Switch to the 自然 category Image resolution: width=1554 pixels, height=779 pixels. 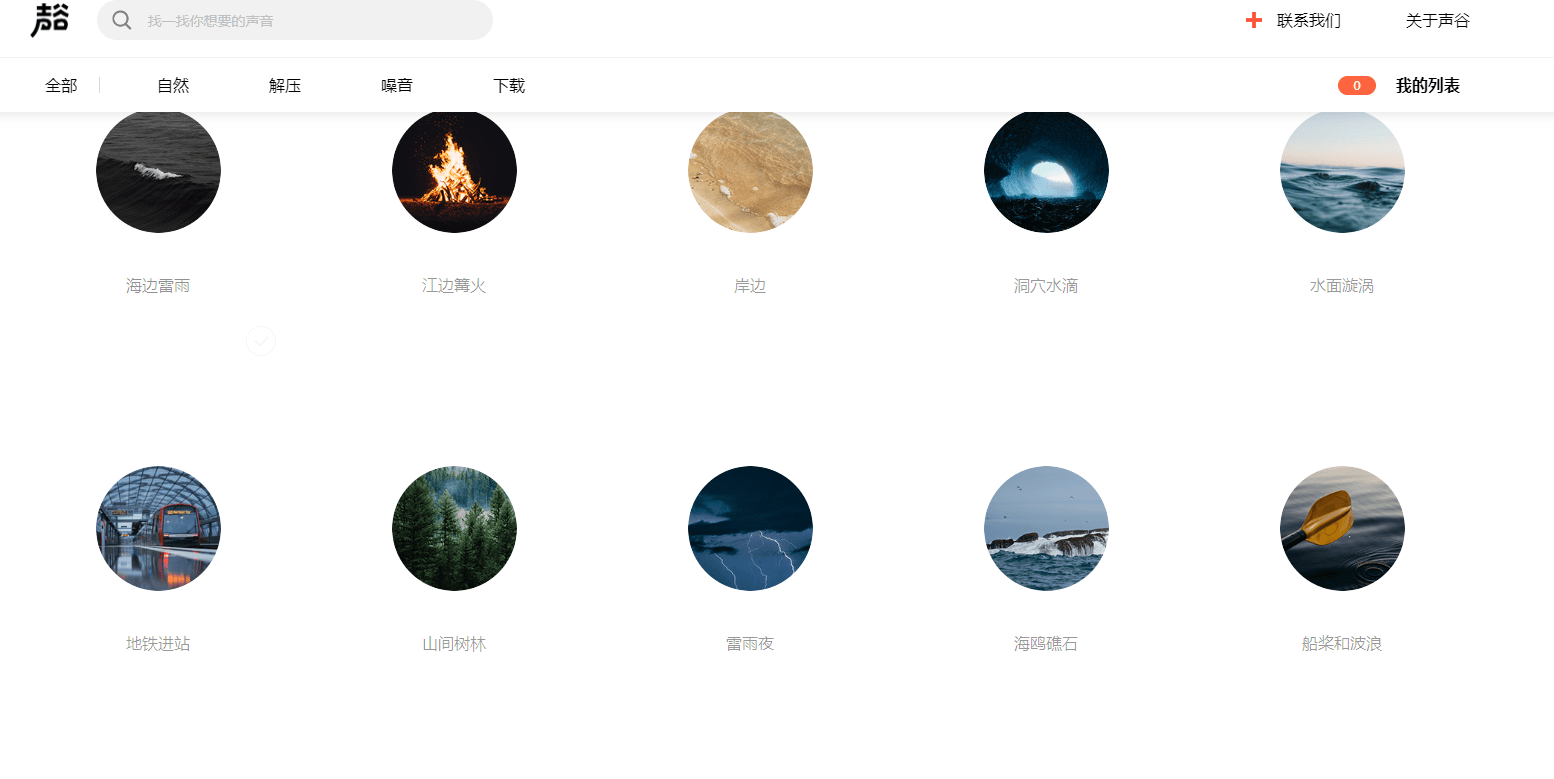(x=173, y=86)
